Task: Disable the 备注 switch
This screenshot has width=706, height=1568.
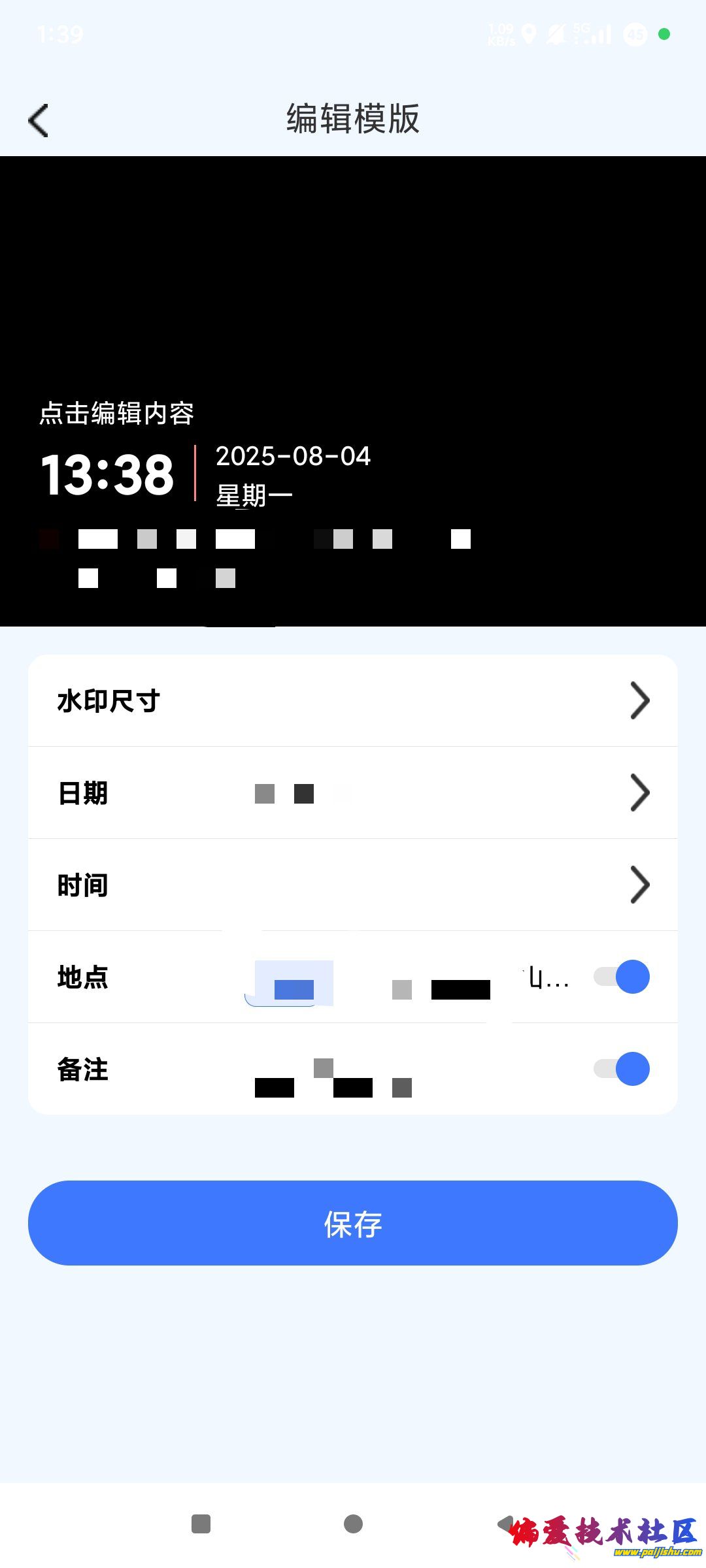Action: tap(622, 1069)
